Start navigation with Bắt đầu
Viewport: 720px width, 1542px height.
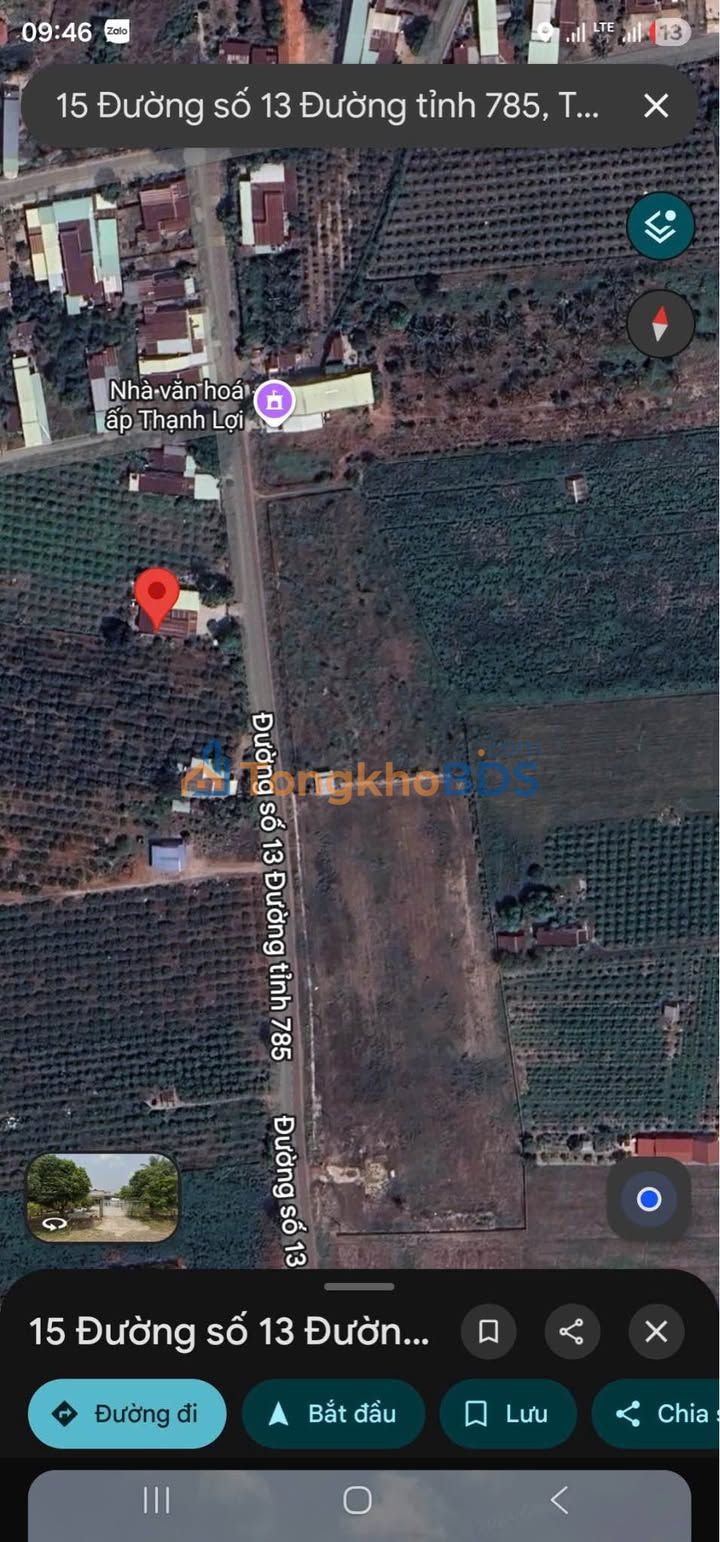pyautogui.click(x=333, y=1413)
